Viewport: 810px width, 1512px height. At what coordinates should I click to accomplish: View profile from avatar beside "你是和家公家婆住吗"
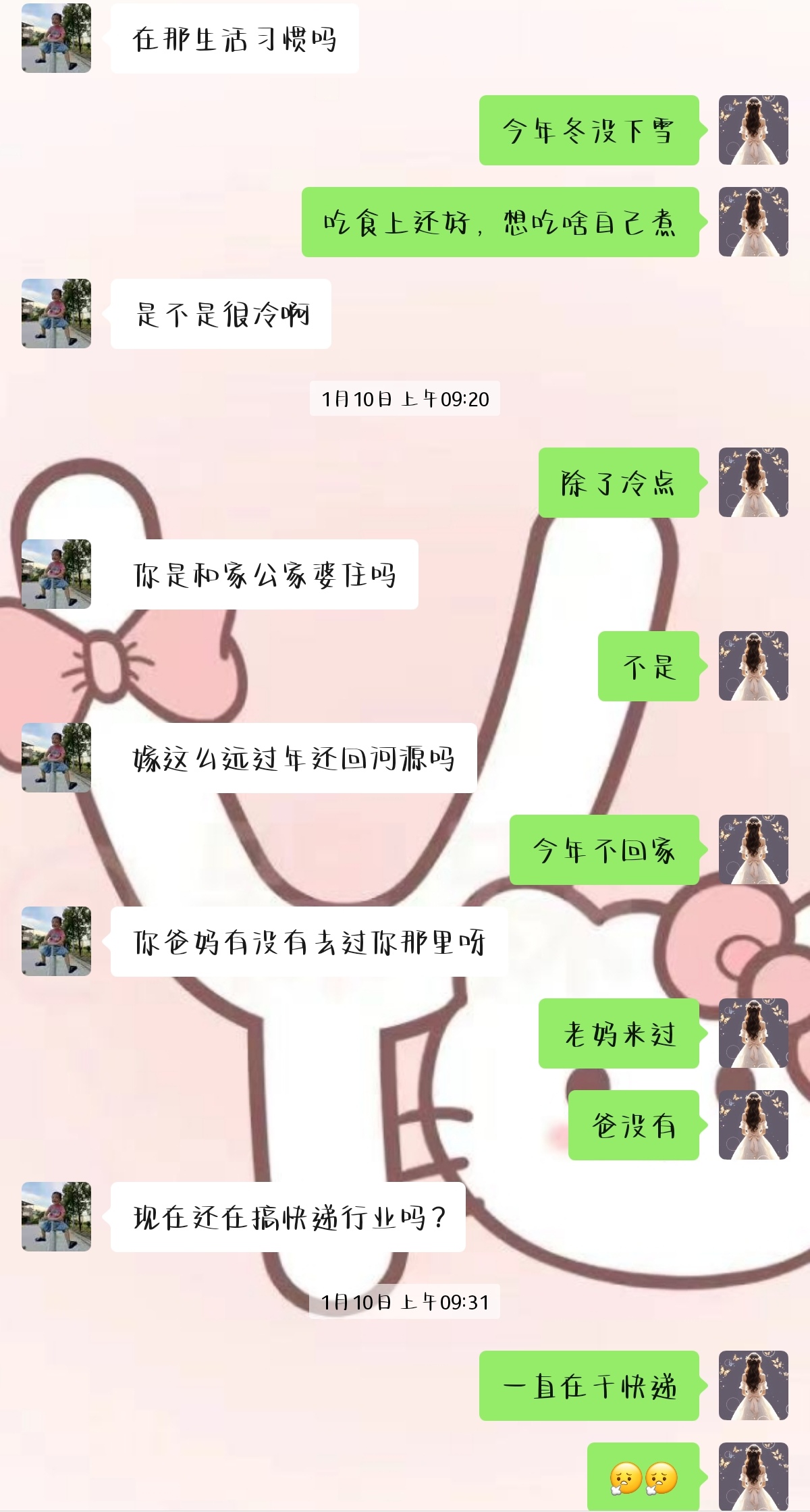click(57, 574)
